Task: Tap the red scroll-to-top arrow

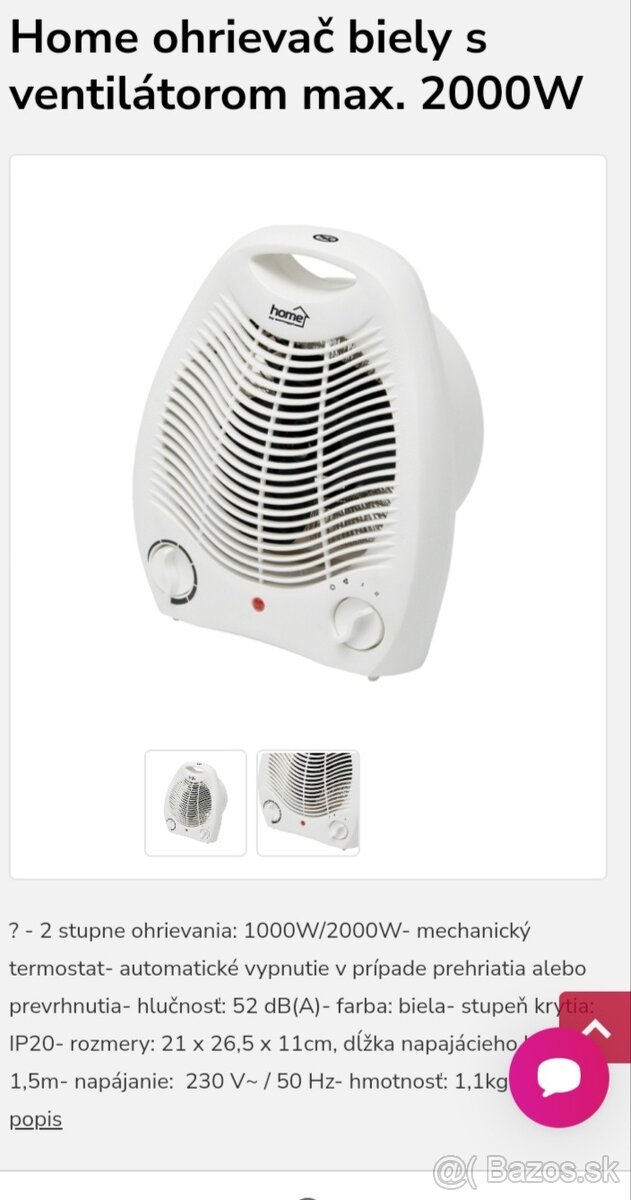Action: click(x=596, y=1027)
